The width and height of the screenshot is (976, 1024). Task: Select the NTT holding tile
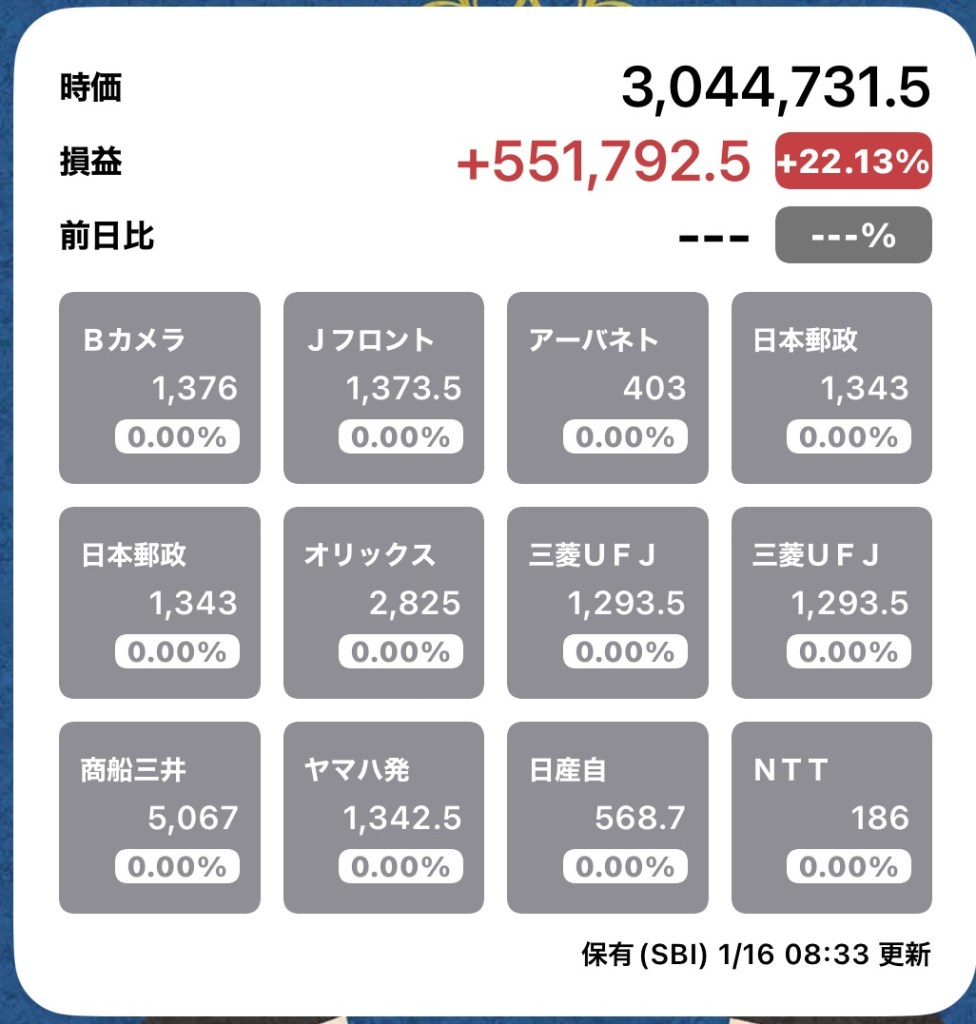[x=832, y=818]
